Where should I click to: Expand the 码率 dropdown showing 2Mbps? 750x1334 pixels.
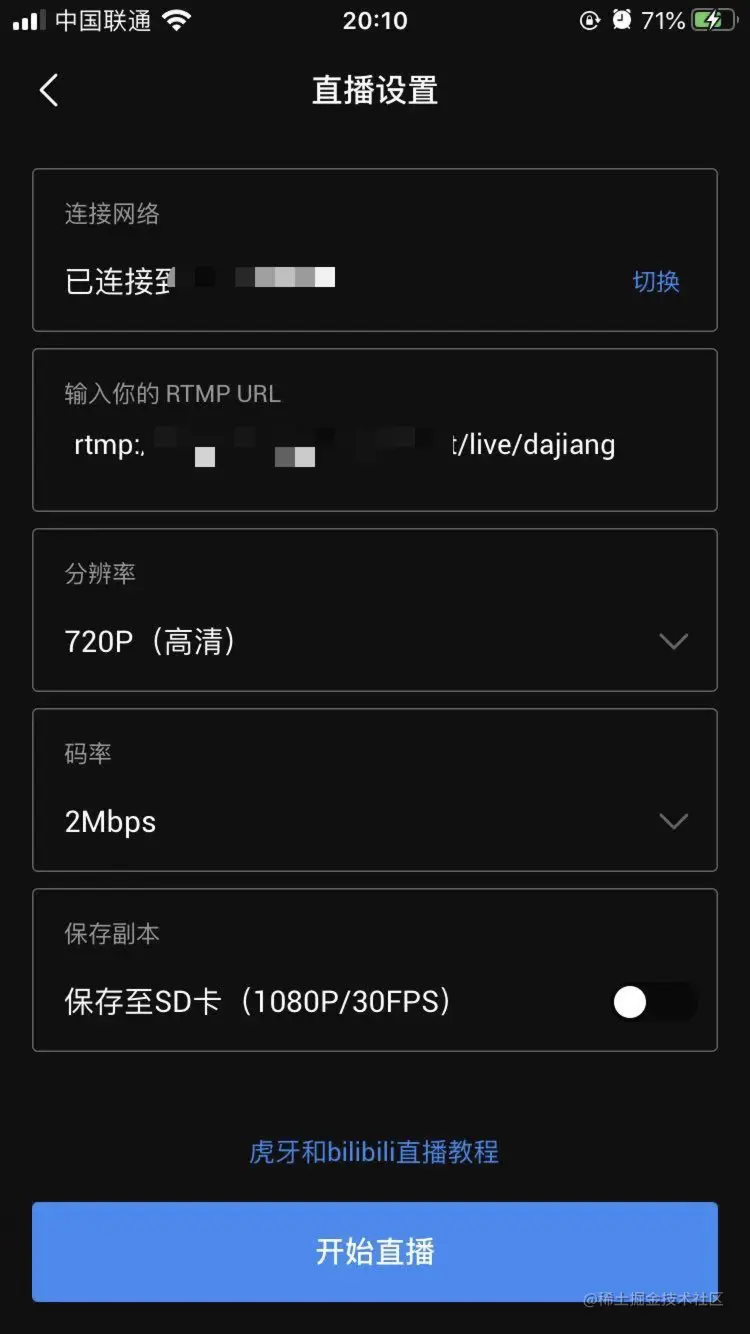click(x=375, y=790)
